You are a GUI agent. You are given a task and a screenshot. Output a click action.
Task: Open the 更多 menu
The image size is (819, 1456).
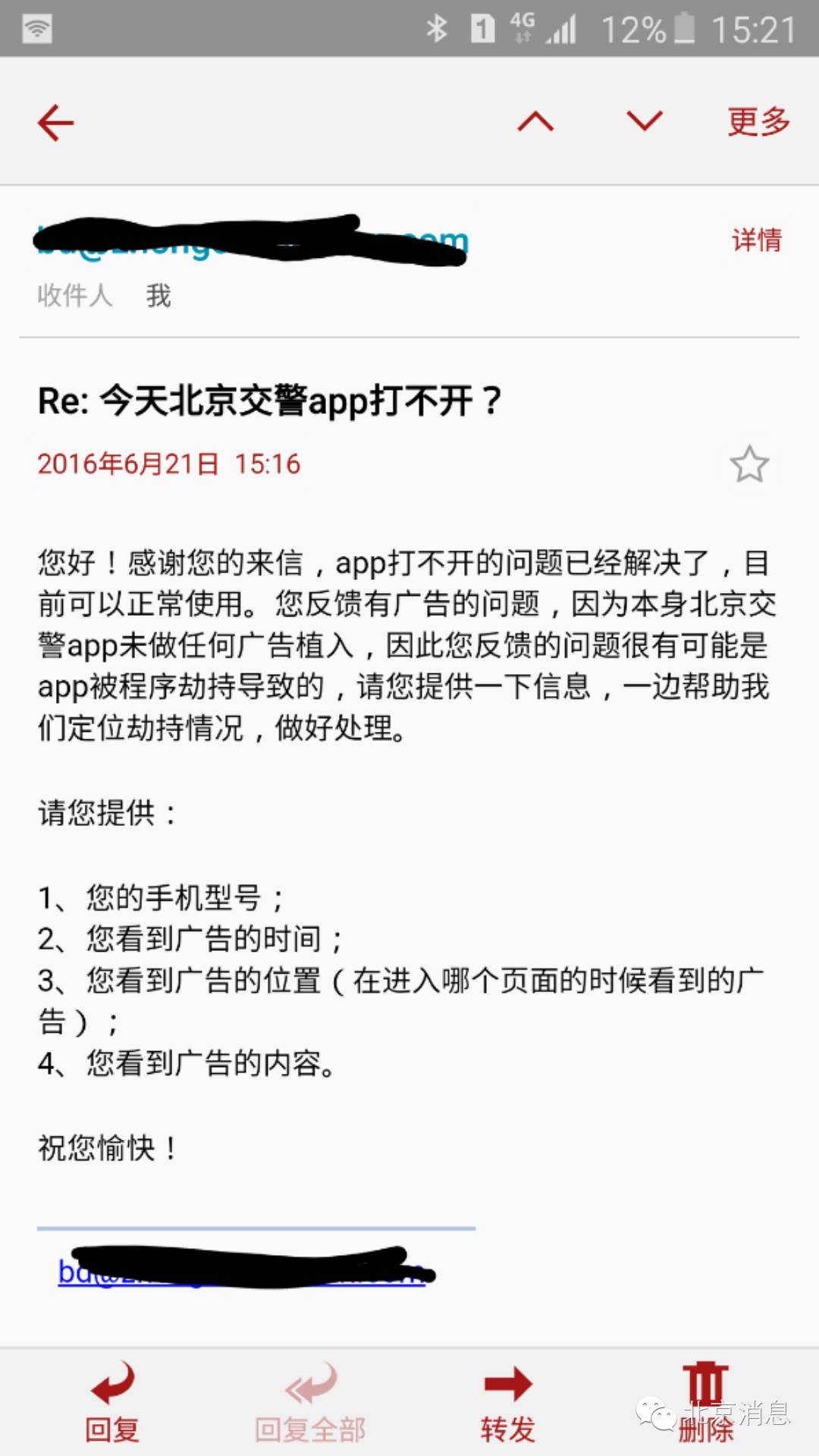click(758, 121)
